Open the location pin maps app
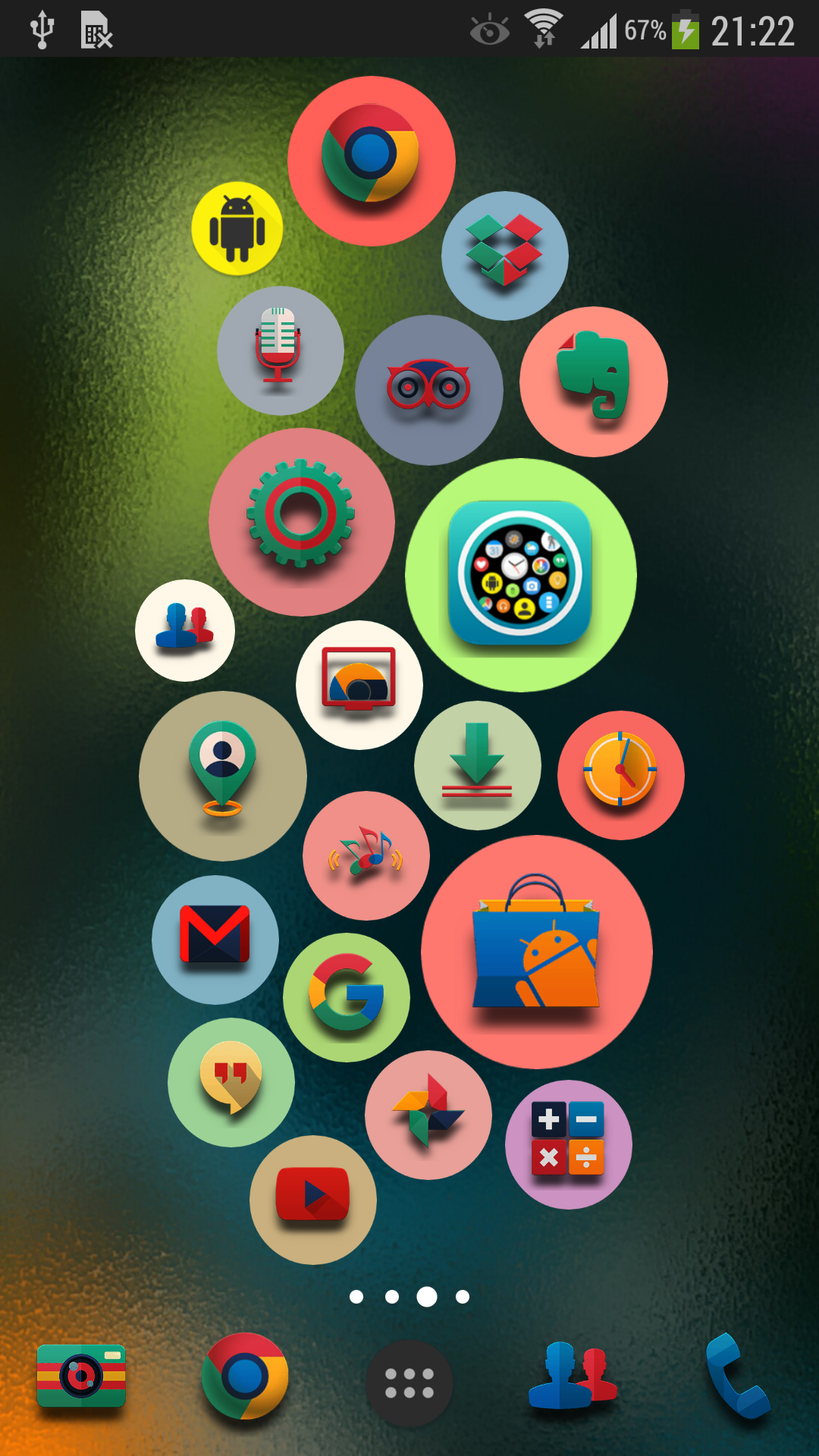 (222, 775)
